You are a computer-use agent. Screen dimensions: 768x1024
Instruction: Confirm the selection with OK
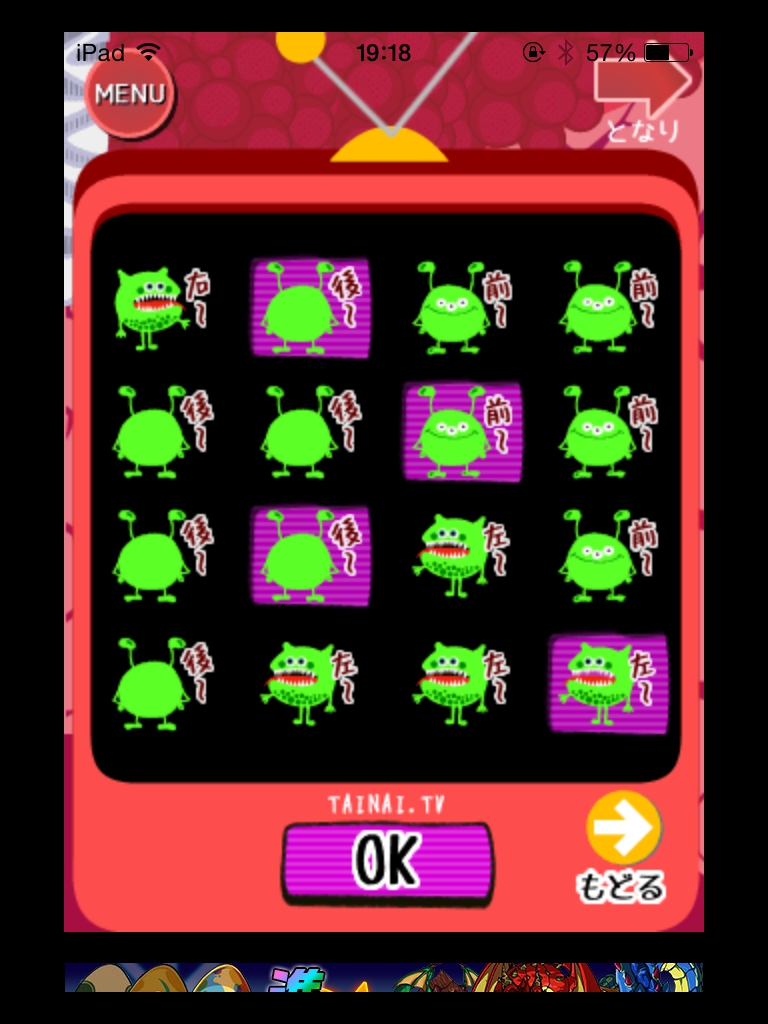click(x=387, y=861)
